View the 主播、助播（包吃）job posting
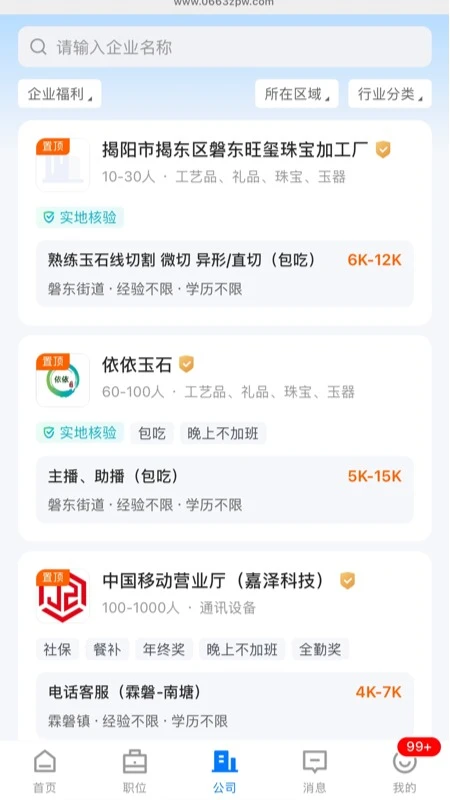 click(x=224, y=490)
